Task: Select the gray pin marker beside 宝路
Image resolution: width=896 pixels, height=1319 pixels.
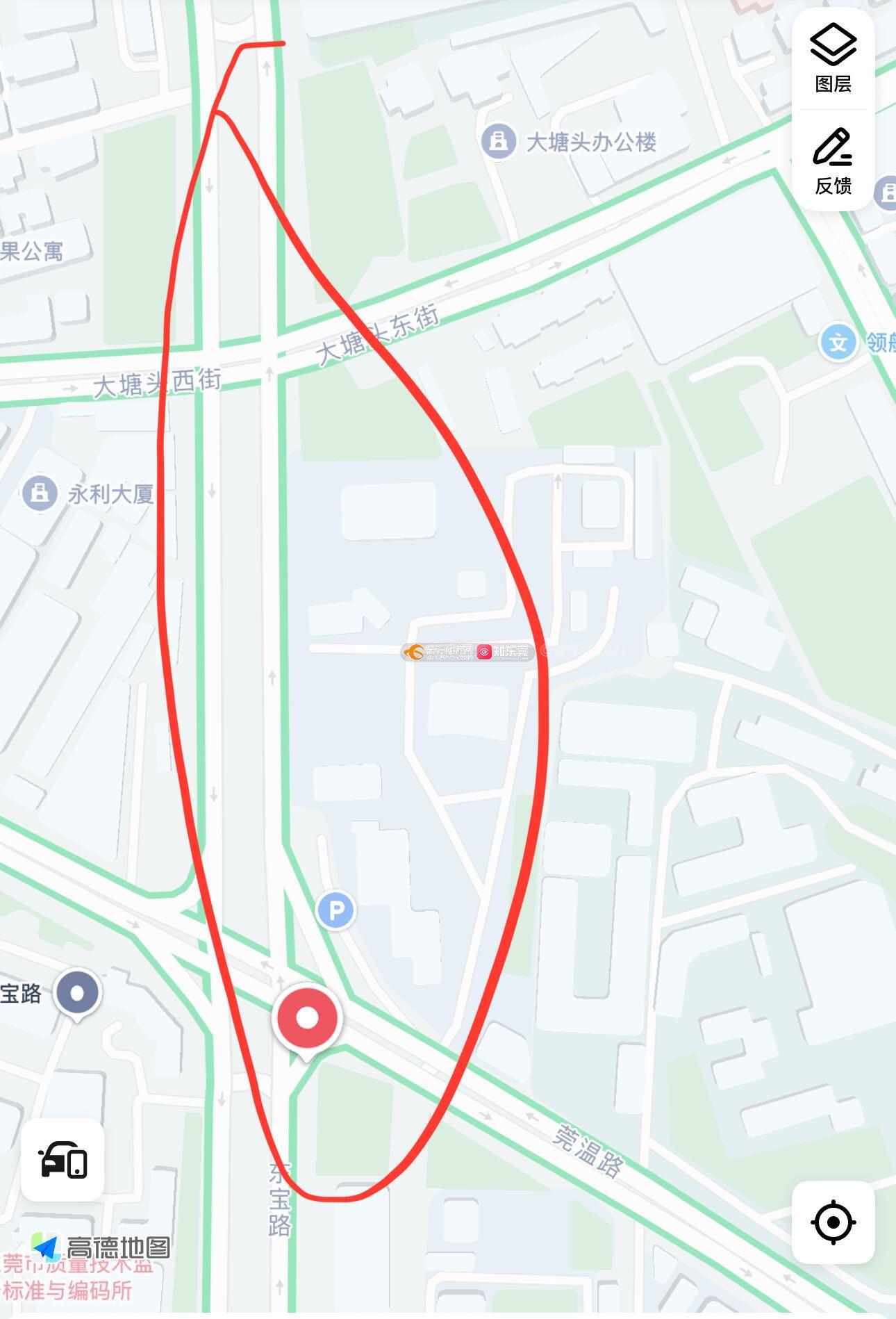Action: (x=78, y=993)
